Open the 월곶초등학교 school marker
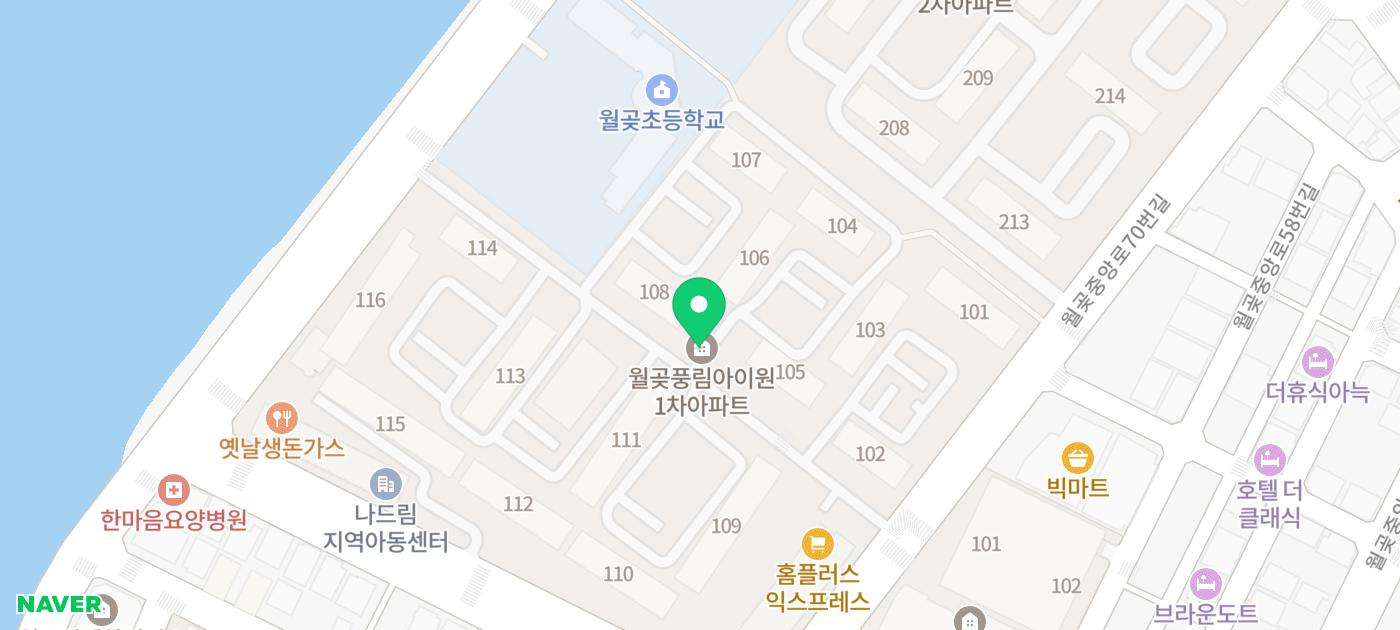The width and height of the screenshot is (1400, 630). pyautogui.click(x=661, y=90)
